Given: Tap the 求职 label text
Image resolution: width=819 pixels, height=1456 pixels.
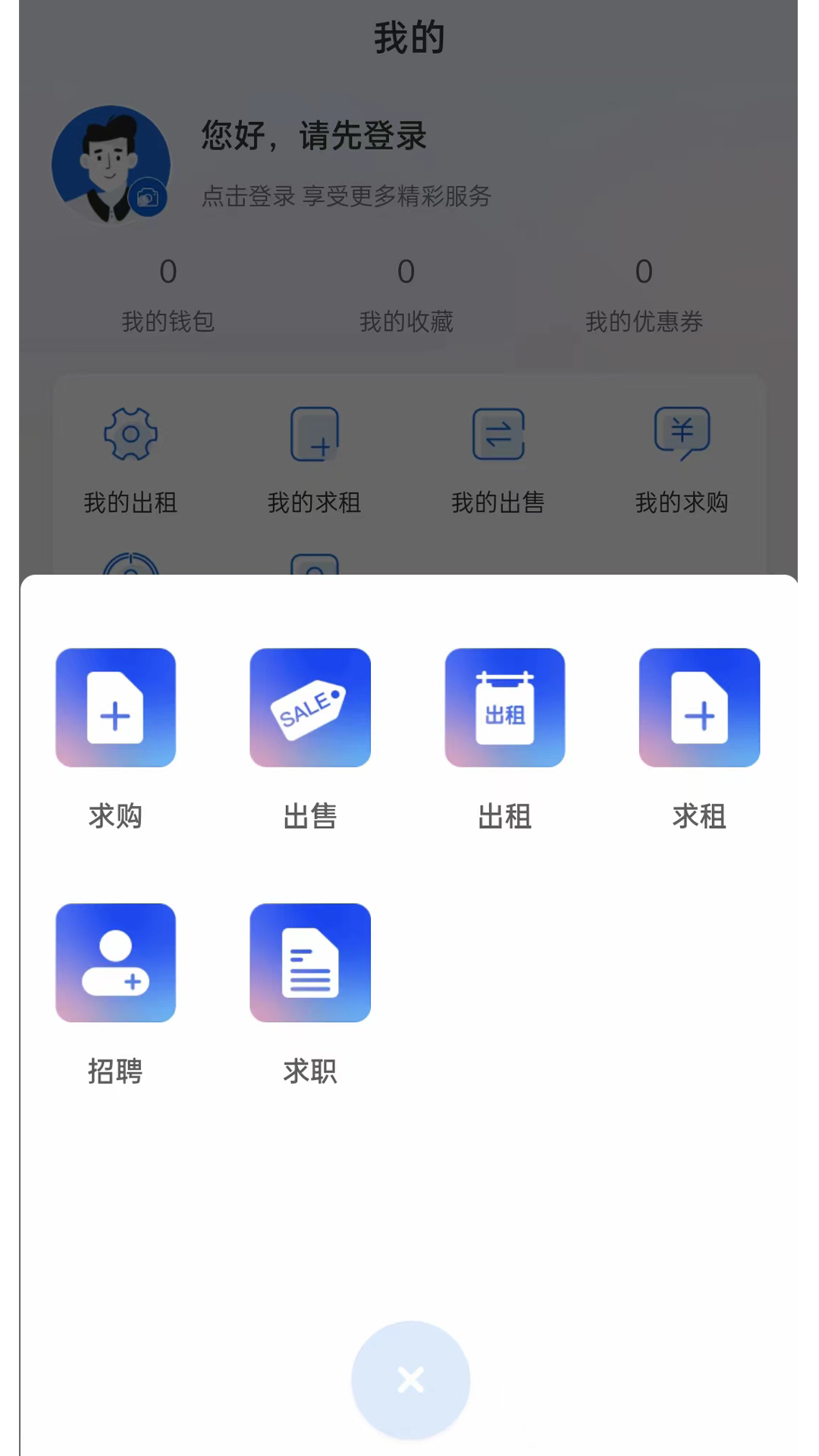Looking at the screenshot, I should click(x=310, y=1072).
